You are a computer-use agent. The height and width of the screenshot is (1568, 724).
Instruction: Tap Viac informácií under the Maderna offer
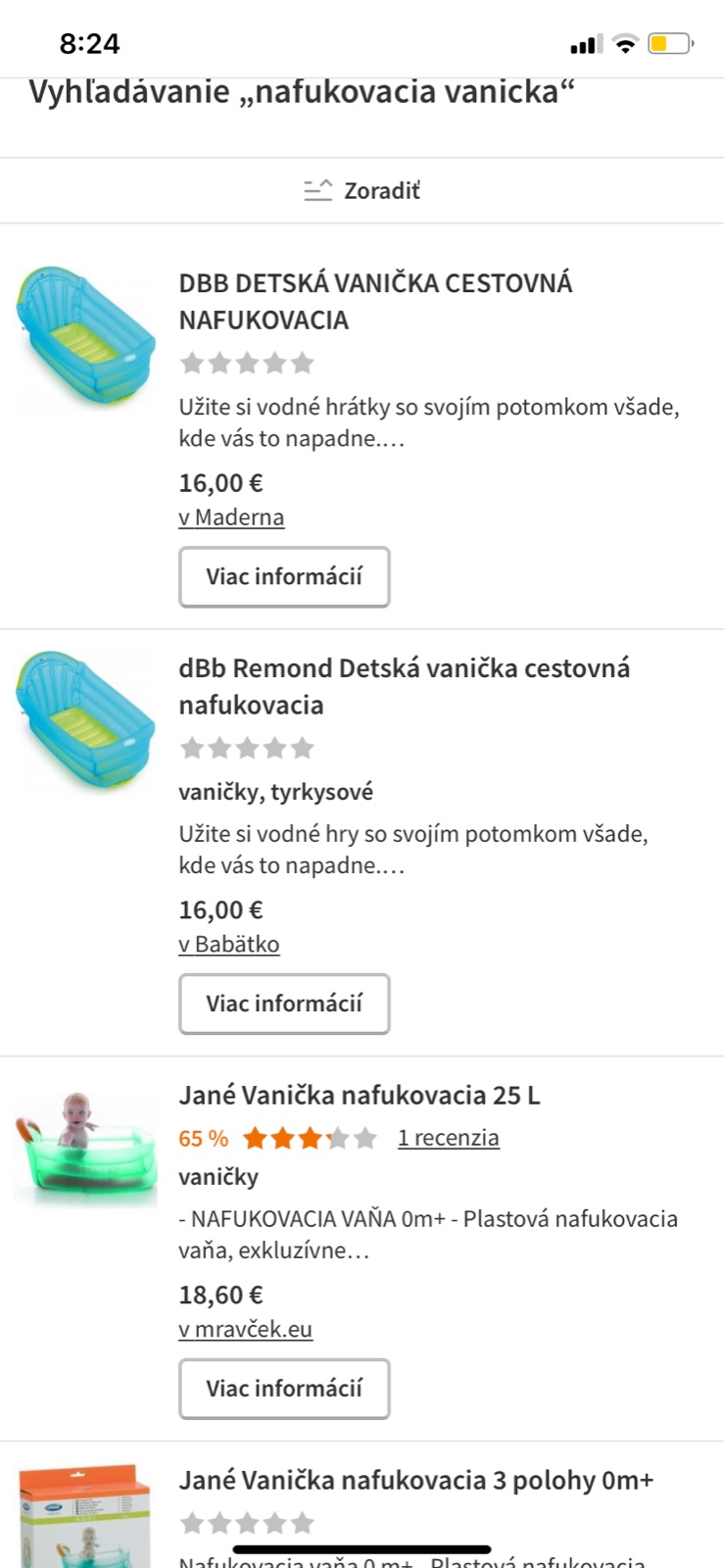(x=284, y=577)
